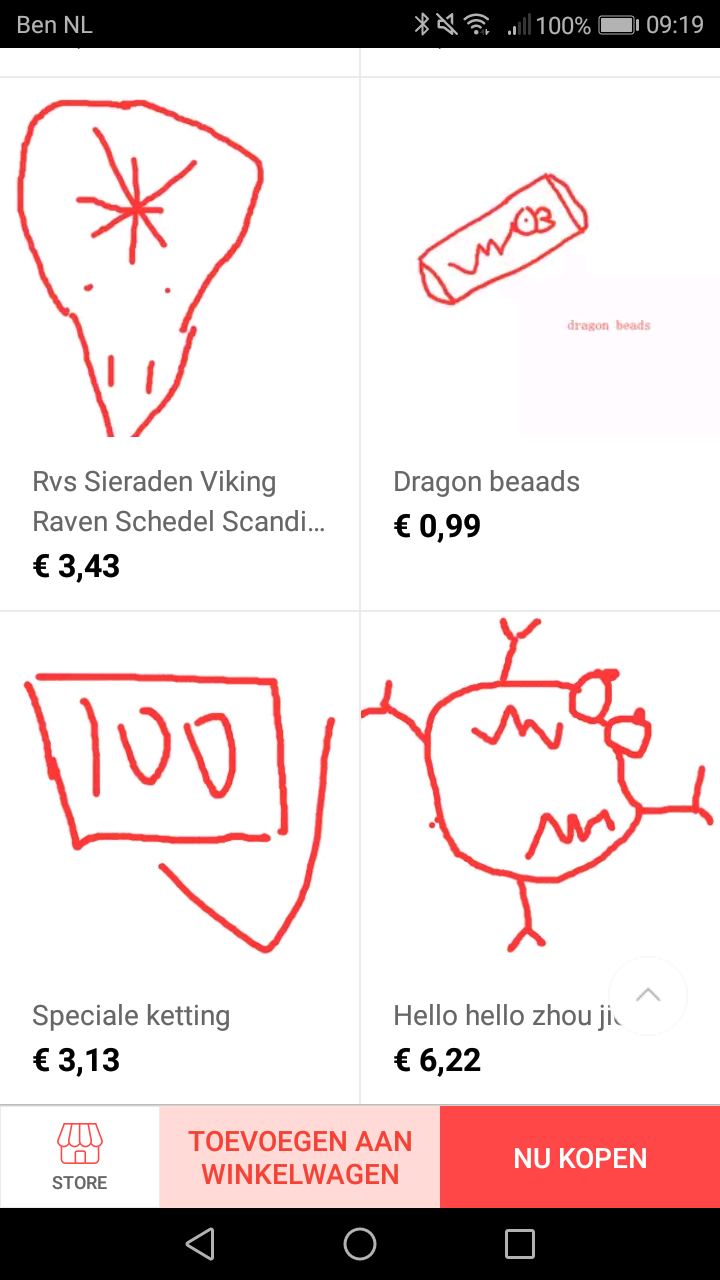Go back using the system back button
The height and width of the screenshot is (1280, 720).
point(200,1244)
